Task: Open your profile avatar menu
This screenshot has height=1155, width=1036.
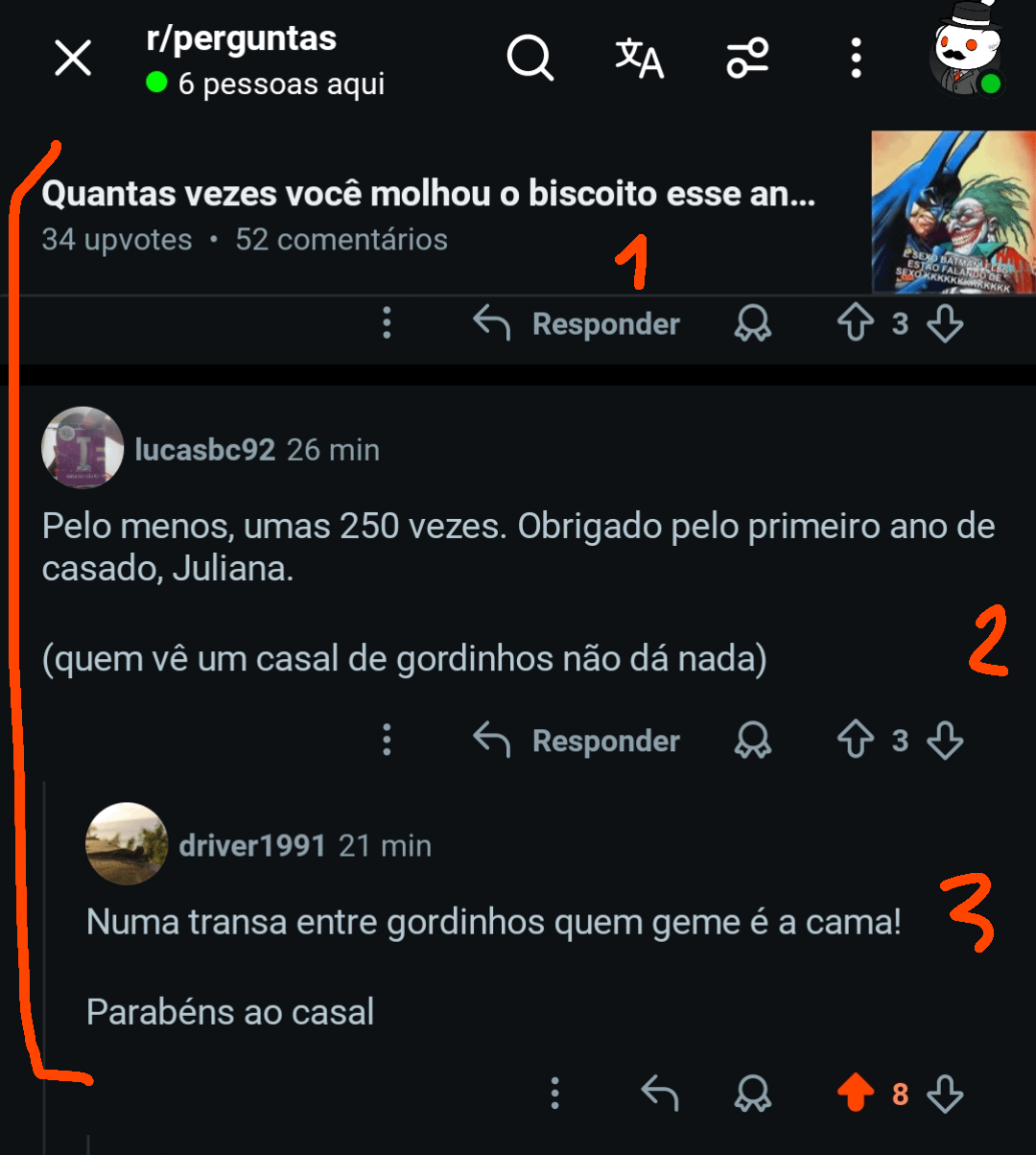Action: [967, 56]
